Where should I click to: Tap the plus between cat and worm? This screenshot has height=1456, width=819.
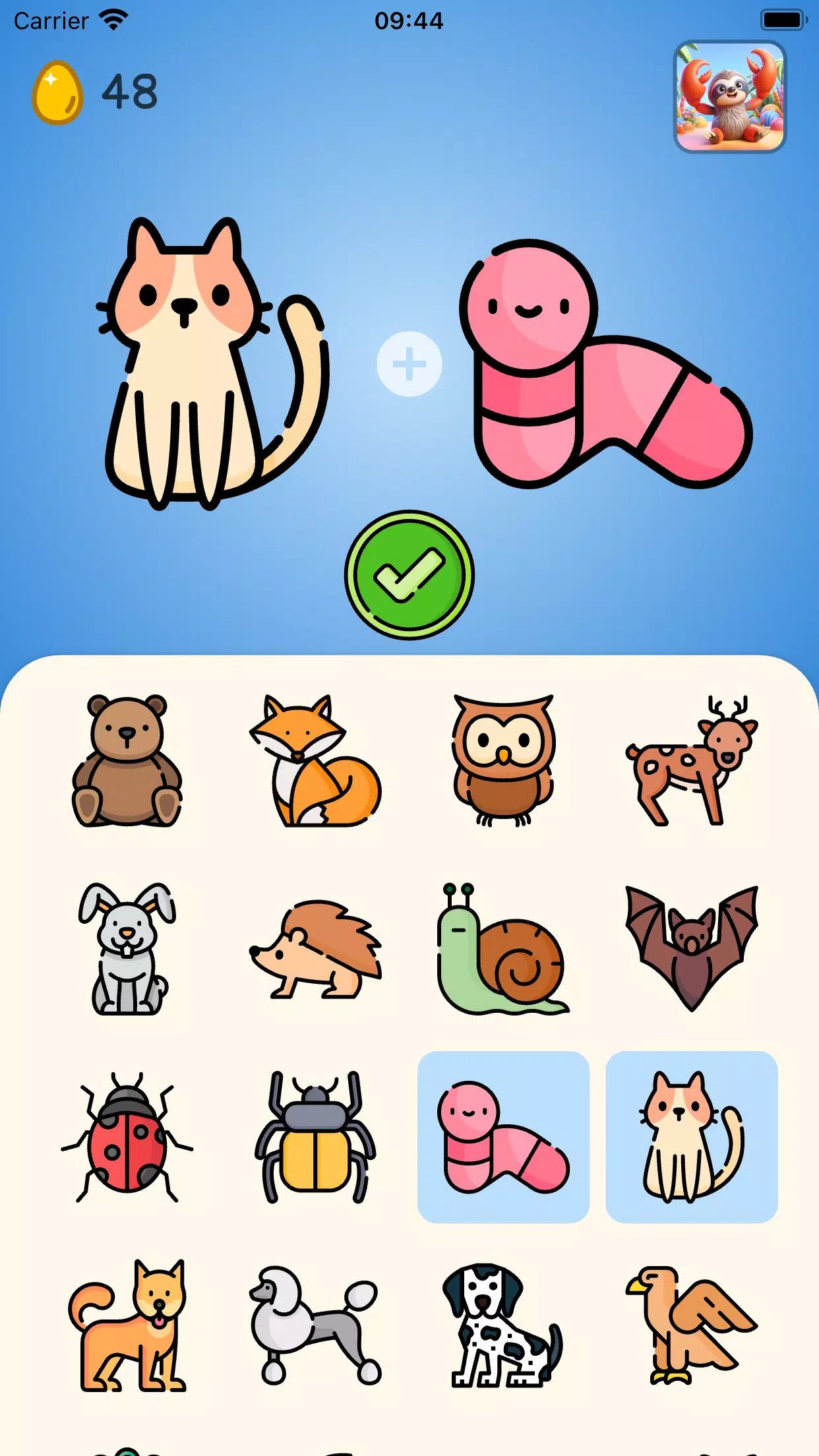coord(409,363)
